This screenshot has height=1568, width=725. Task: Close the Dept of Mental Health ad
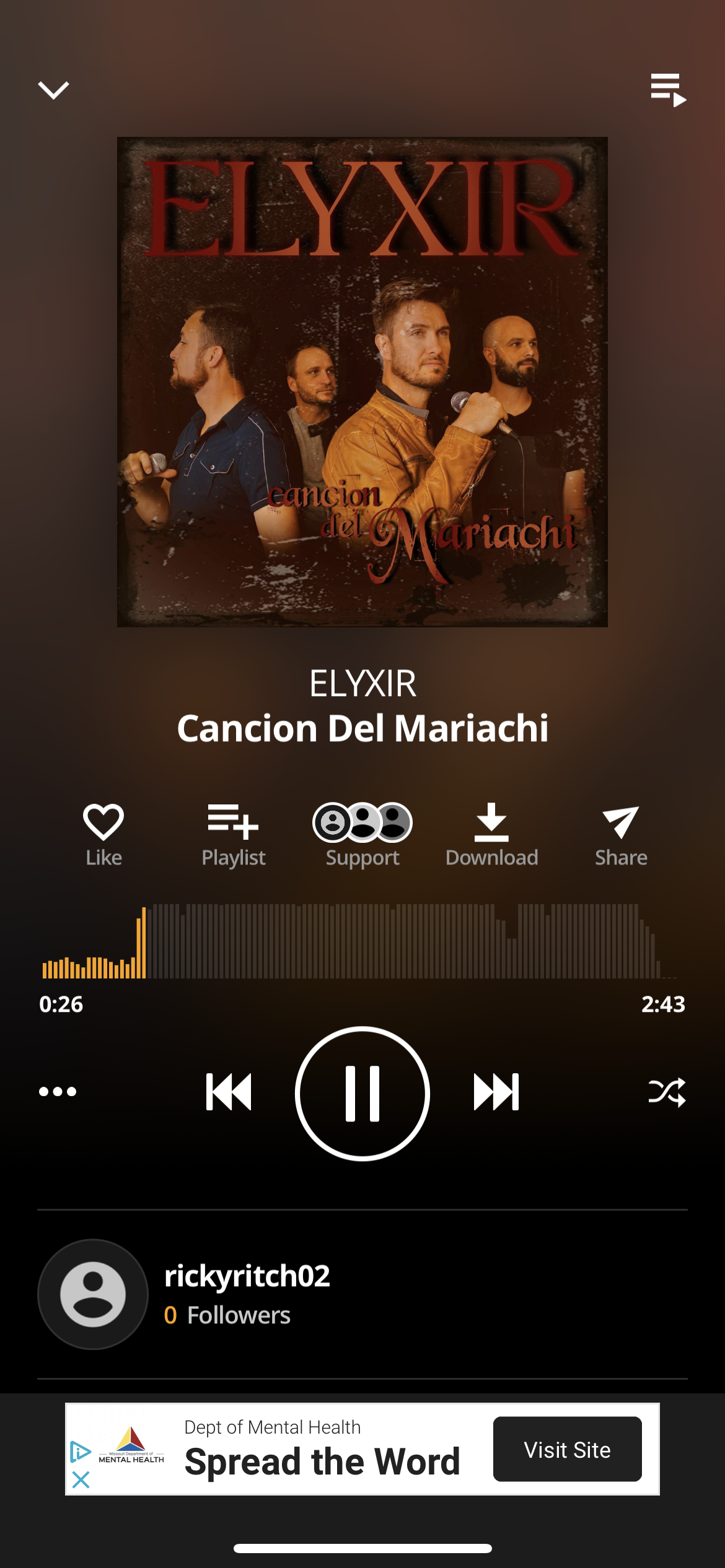point(81,1480)
